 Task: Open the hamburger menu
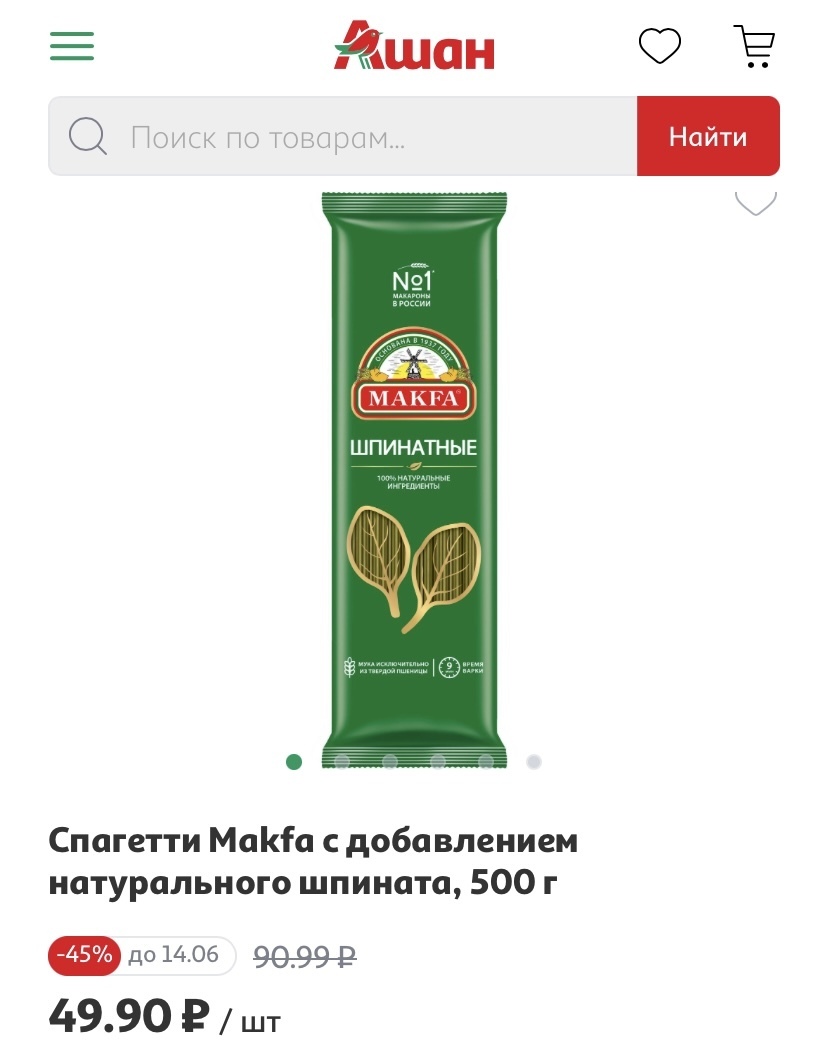(72, 46)
